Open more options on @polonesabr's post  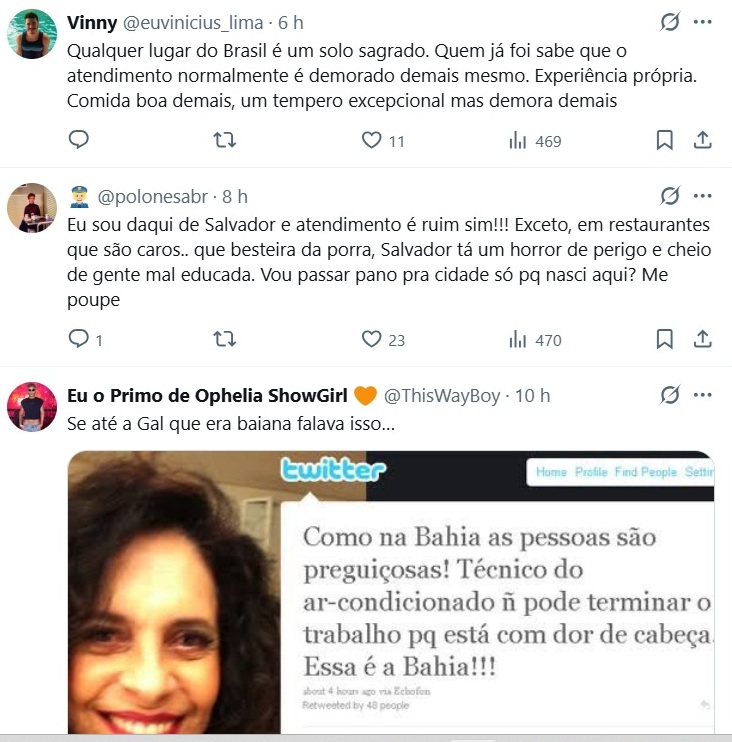[703, 196]
